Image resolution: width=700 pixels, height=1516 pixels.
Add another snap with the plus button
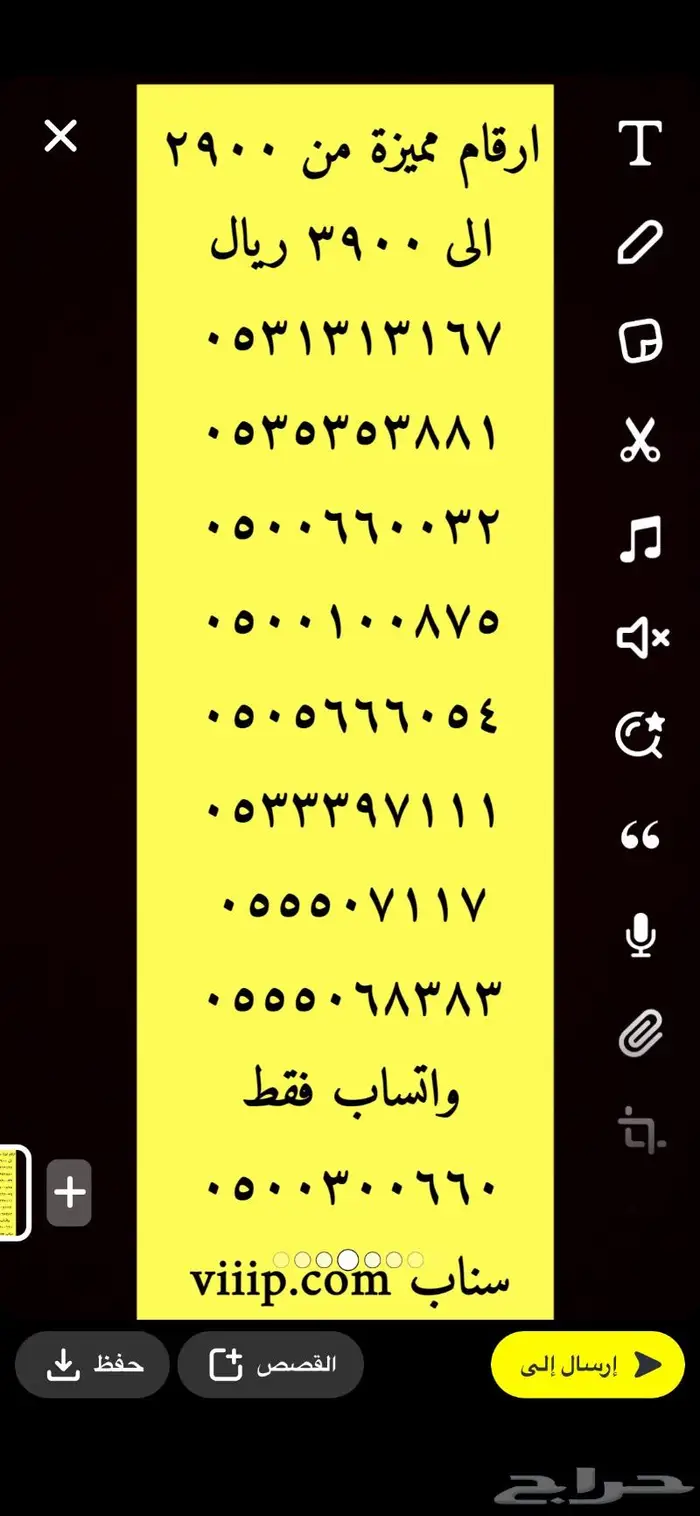click(x=69, y=1192)
